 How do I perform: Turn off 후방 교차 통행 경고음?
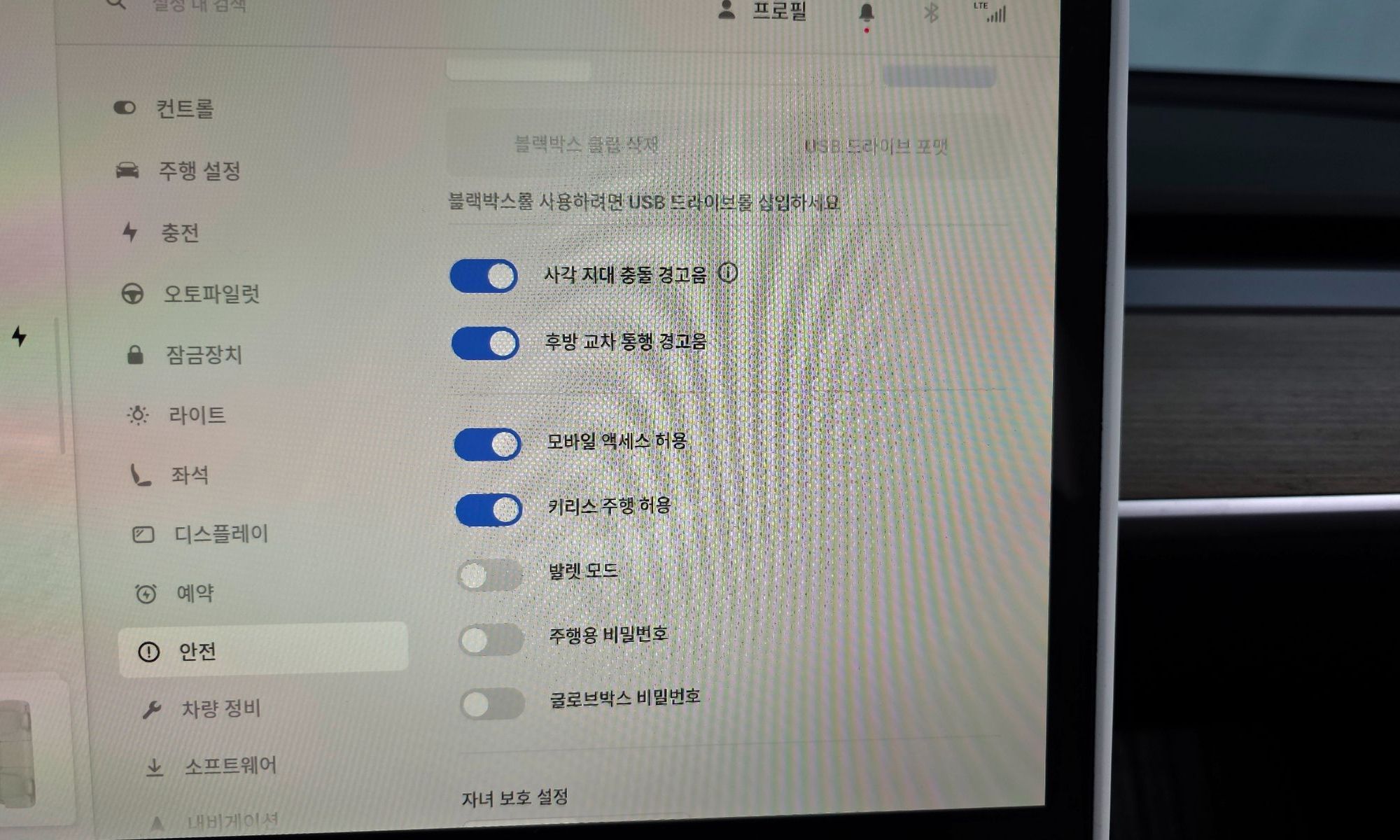tap(485, 344)
